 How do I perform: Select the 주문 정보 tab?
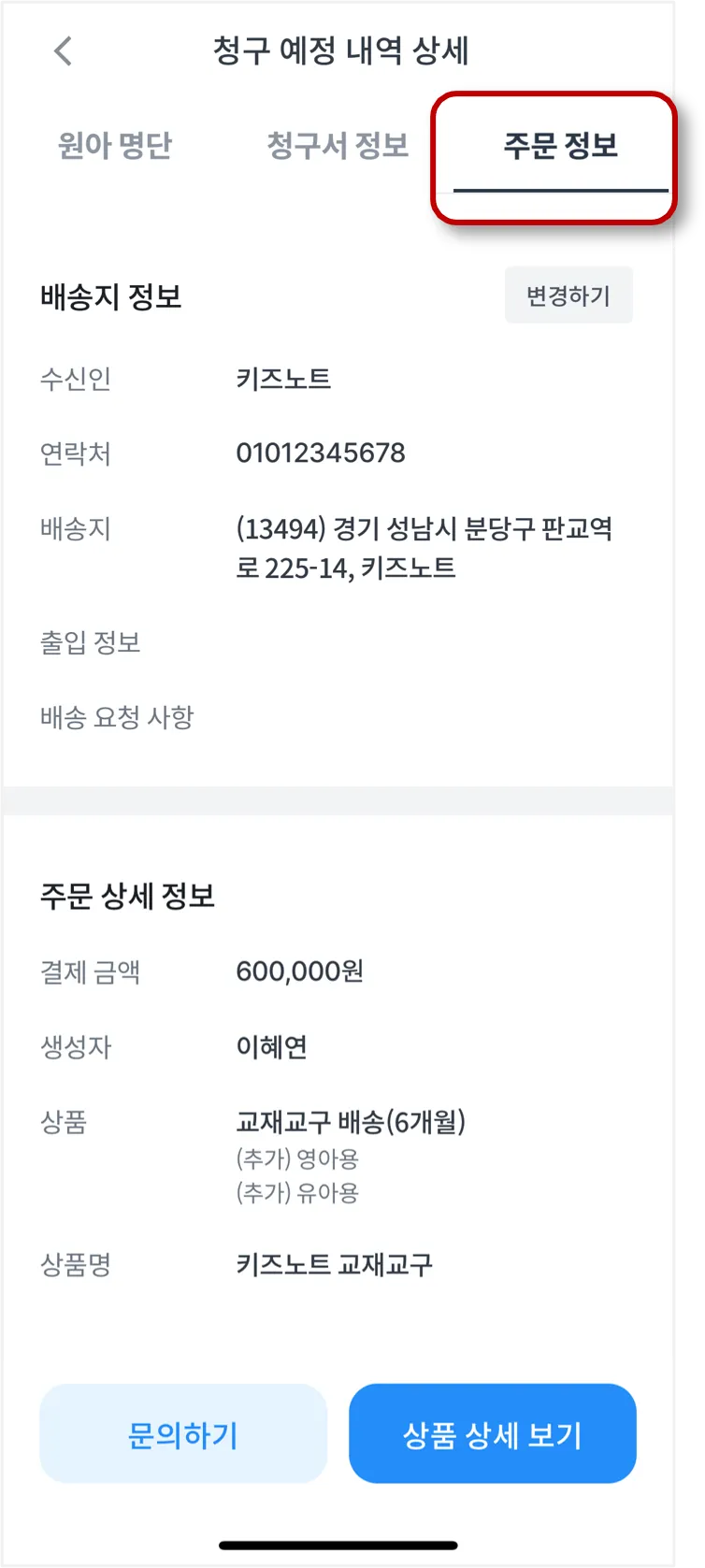click(560, 147)
